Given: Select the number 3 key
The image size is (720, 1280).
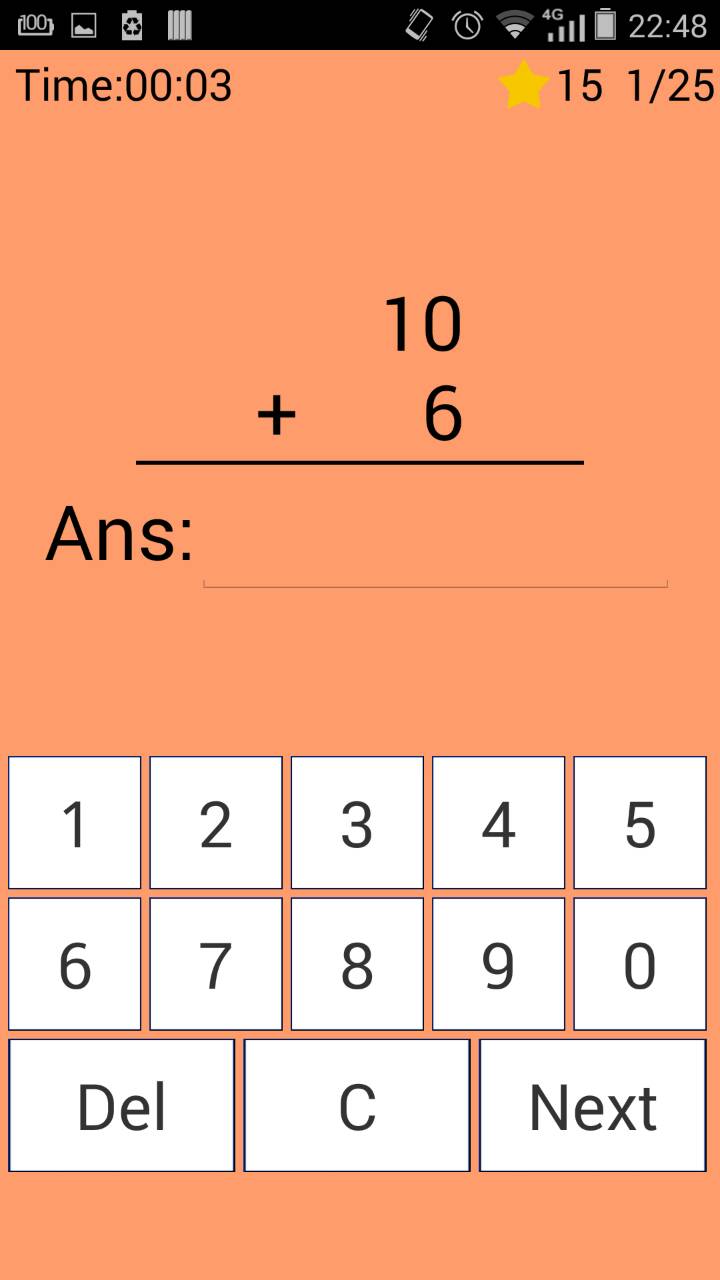Looking at the screenshot, I should [357, 823].
